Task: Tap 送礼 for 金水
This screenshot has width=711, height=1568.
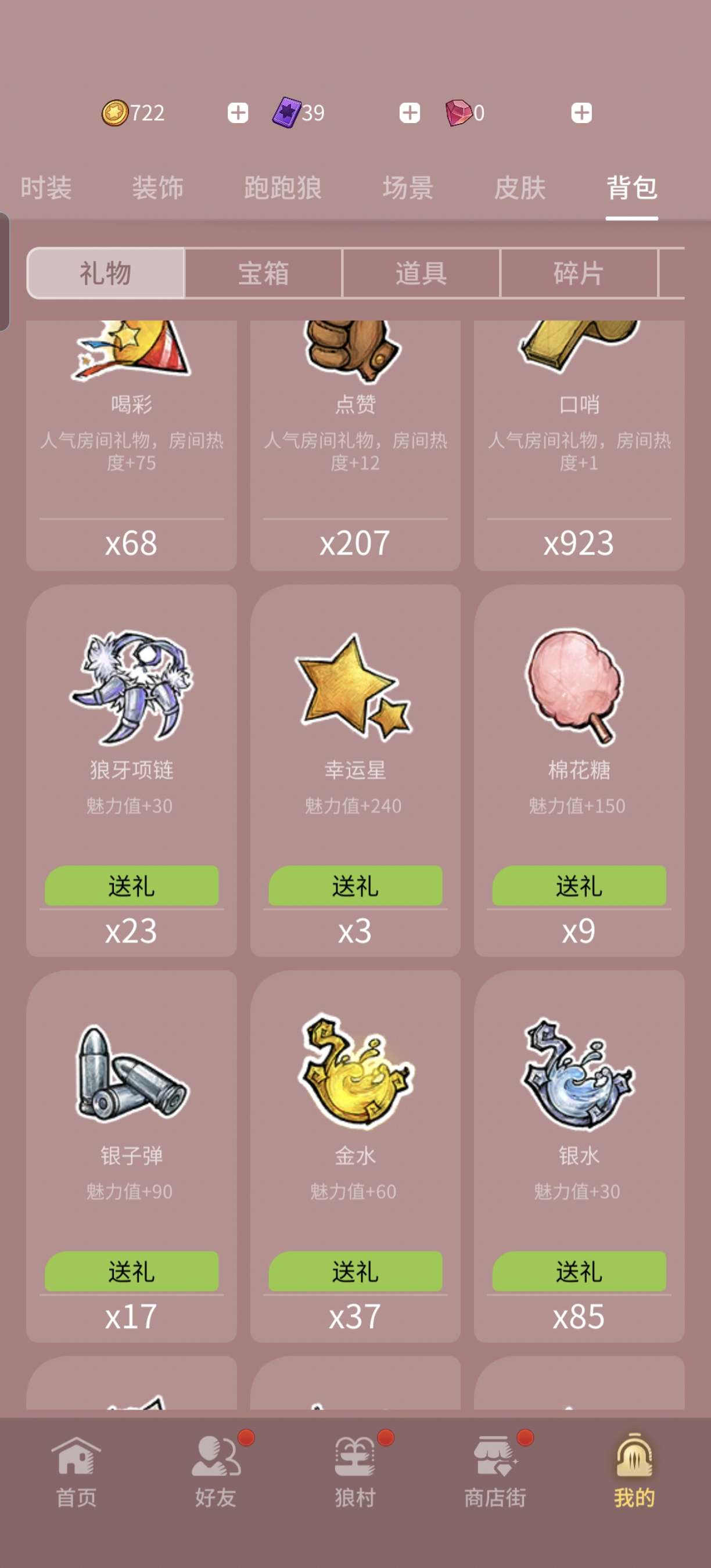Action: click(x=355, y=1271)
